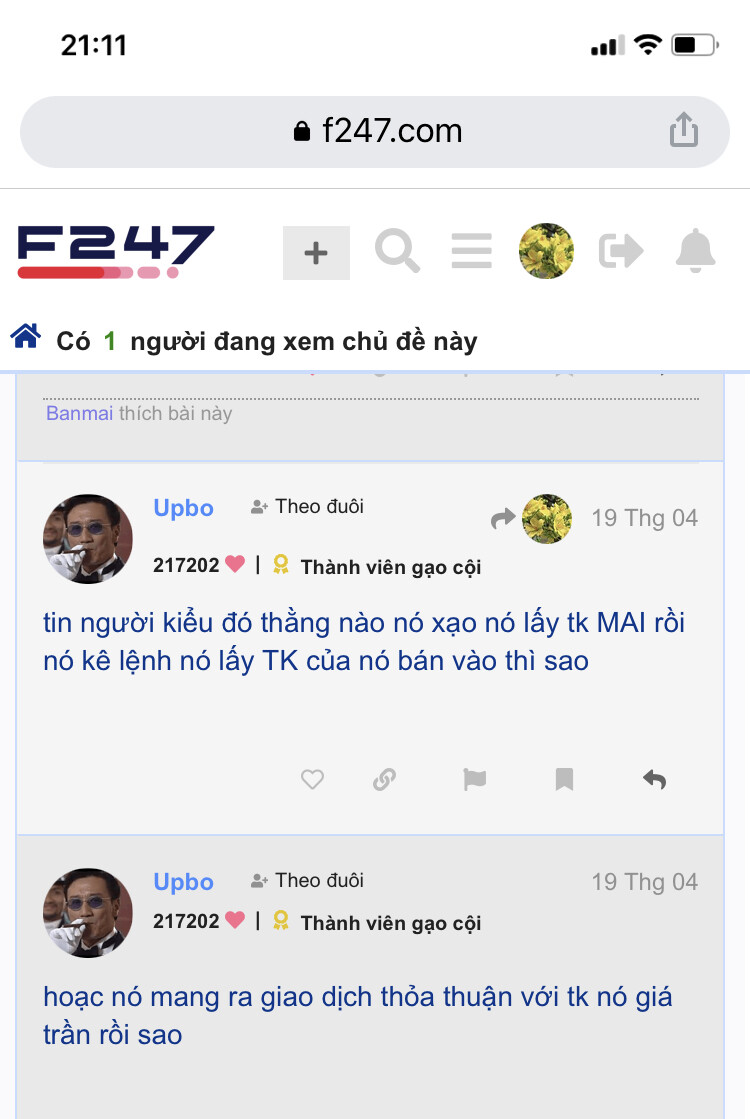Image resolution: width=750 pixels, height=1119 pixels.
Task: Tap the Safari share icon
Action: pos(684,129)
